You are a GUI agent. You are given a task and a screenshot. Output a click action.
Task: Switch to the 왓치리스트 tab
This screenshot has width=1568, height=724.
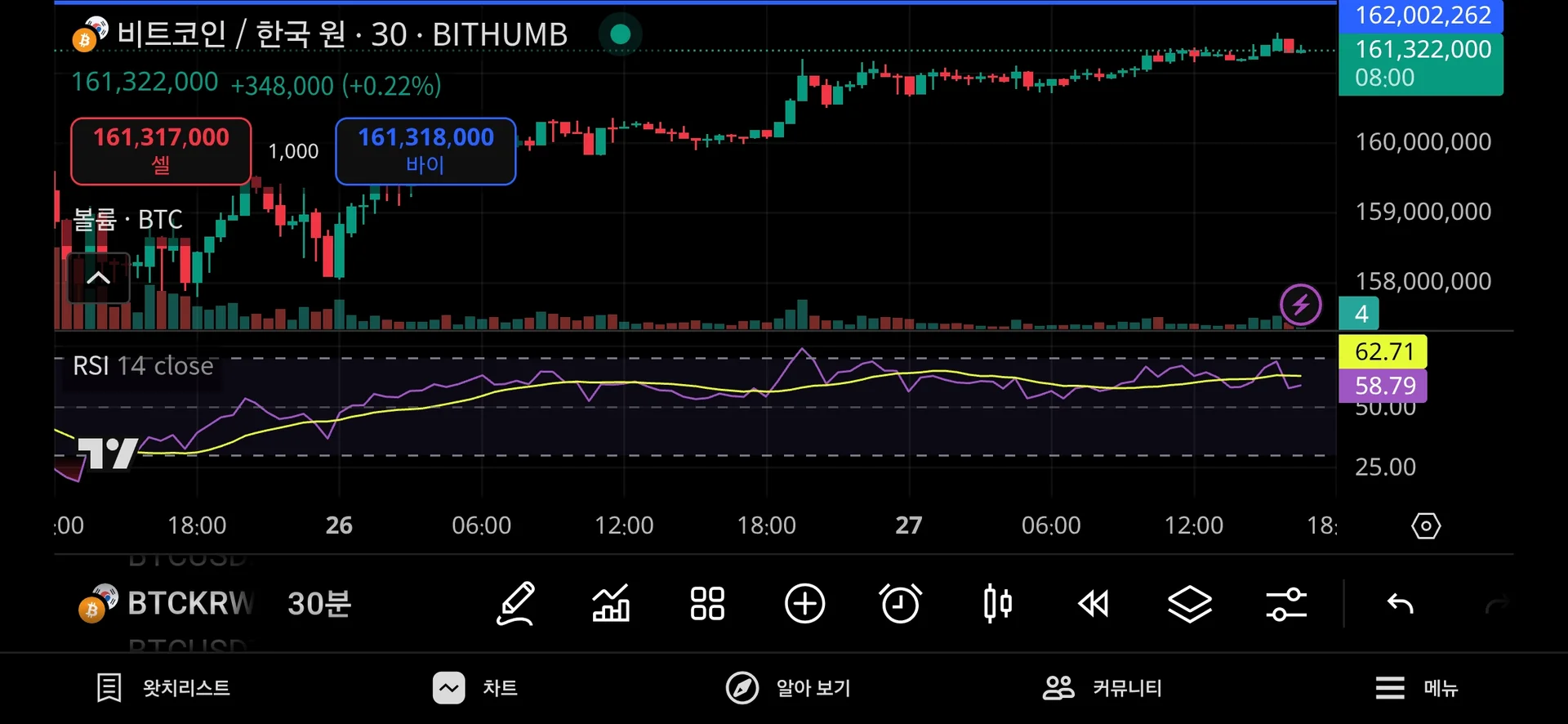[163, 688]
